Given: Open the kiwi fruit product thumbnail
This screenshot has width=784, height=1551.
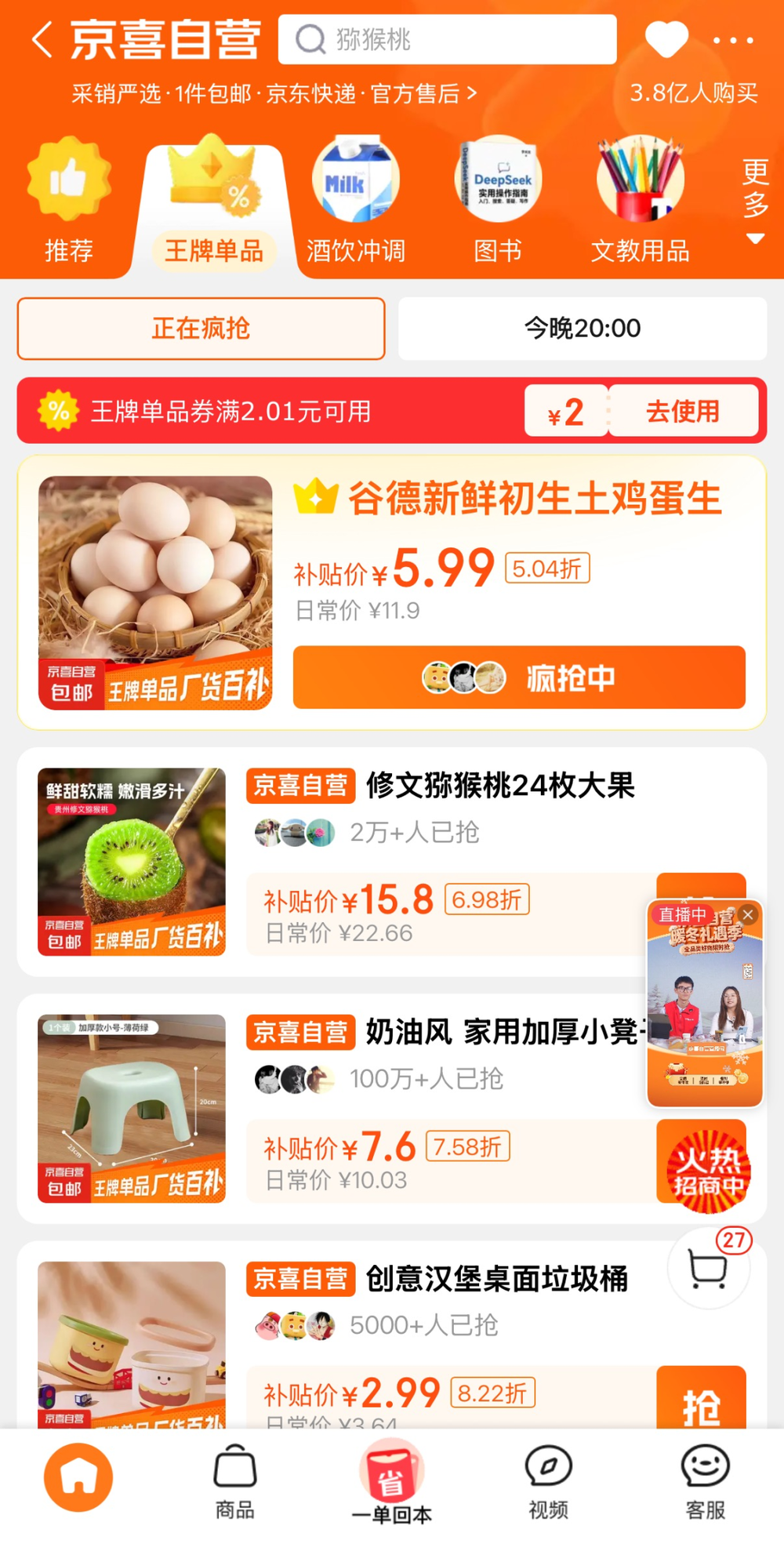Looking at the screenshot, I should [x=131, y=860].
